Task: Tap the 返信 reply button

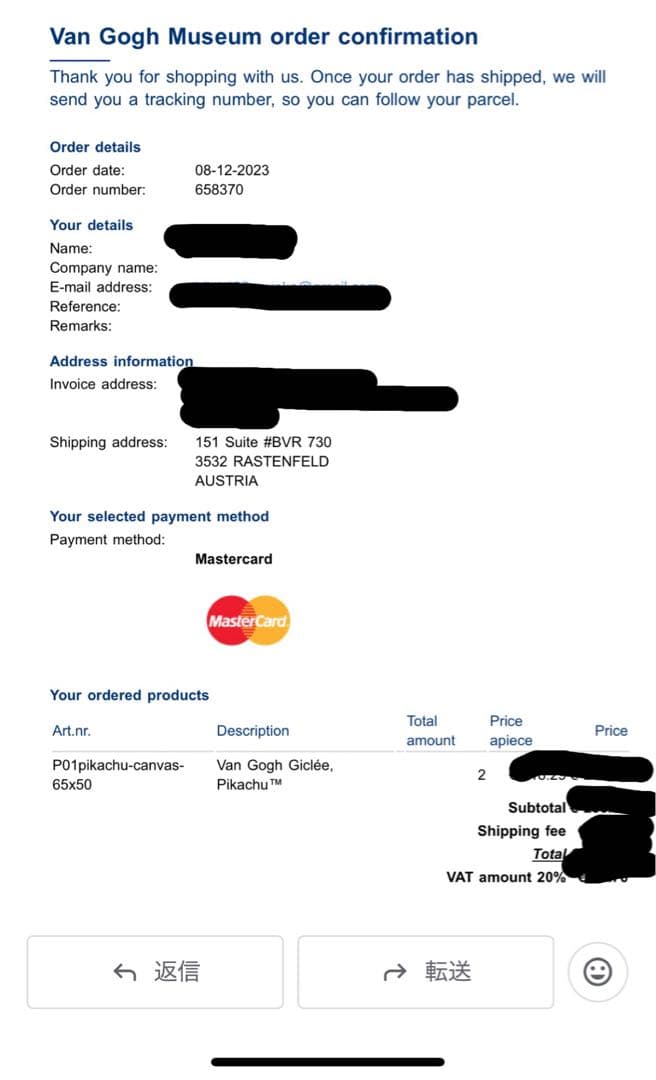Action: point(155,971)
